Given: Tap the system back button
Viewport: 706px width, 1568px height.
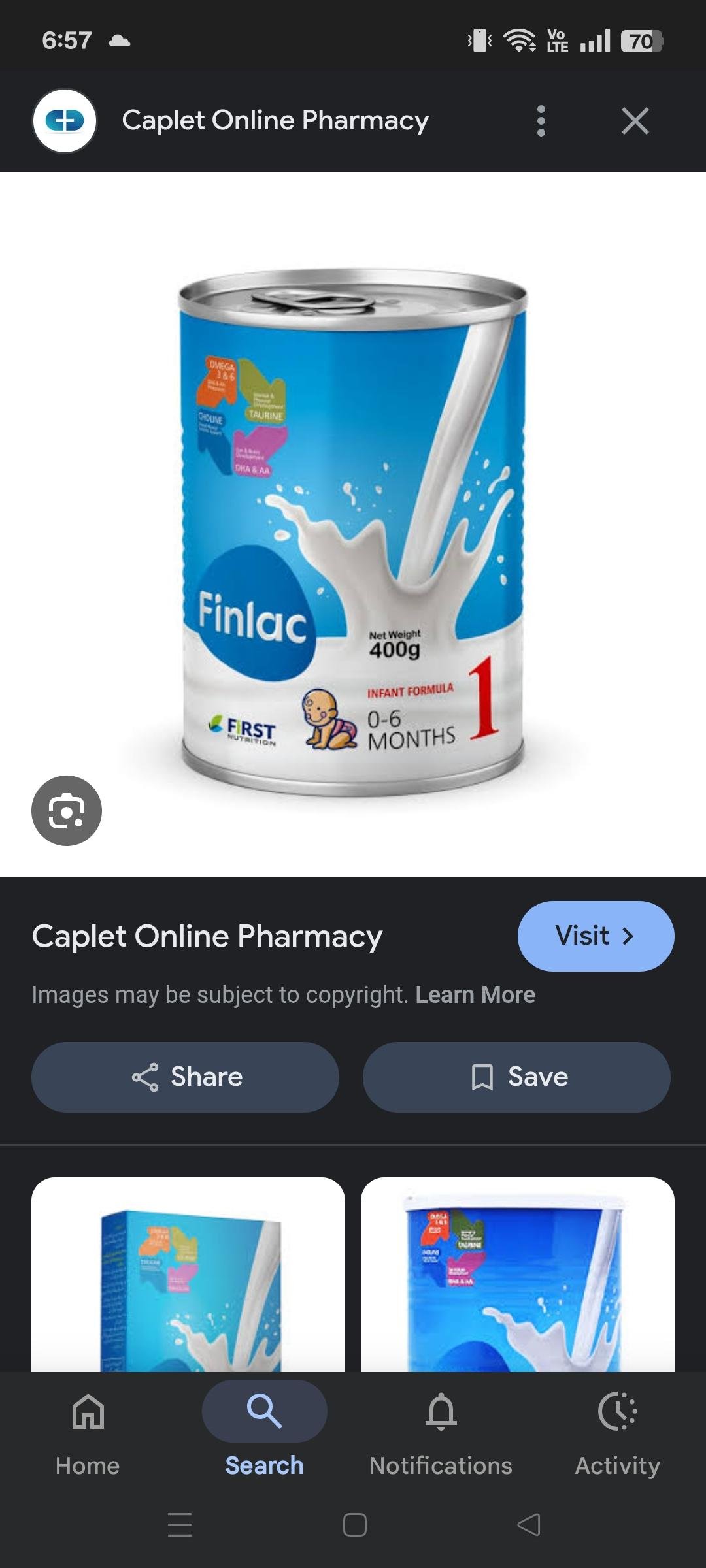Looking at the screenshot, I should (528, 1525).
